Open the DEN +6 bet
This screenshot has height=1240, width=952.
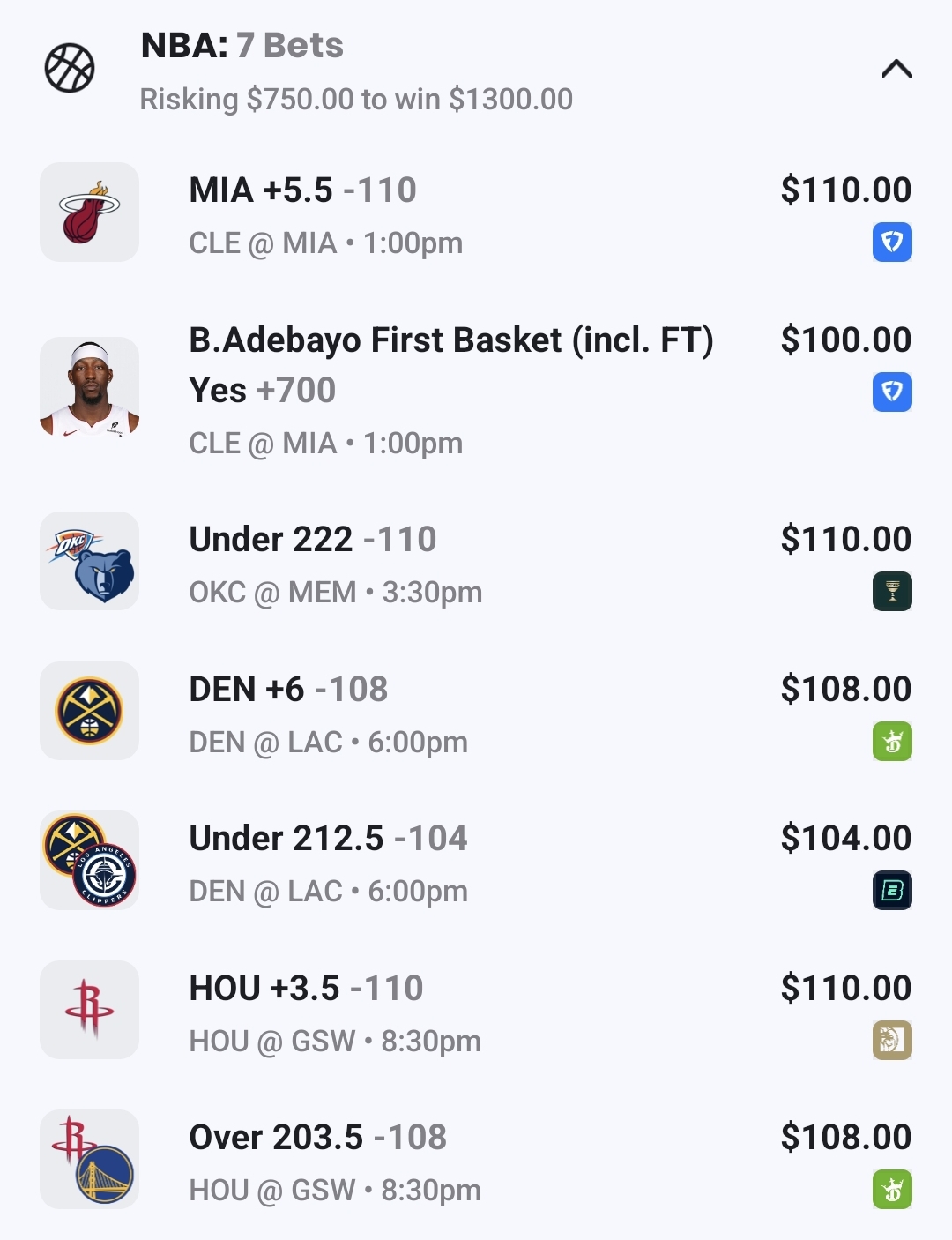(476, 713)
